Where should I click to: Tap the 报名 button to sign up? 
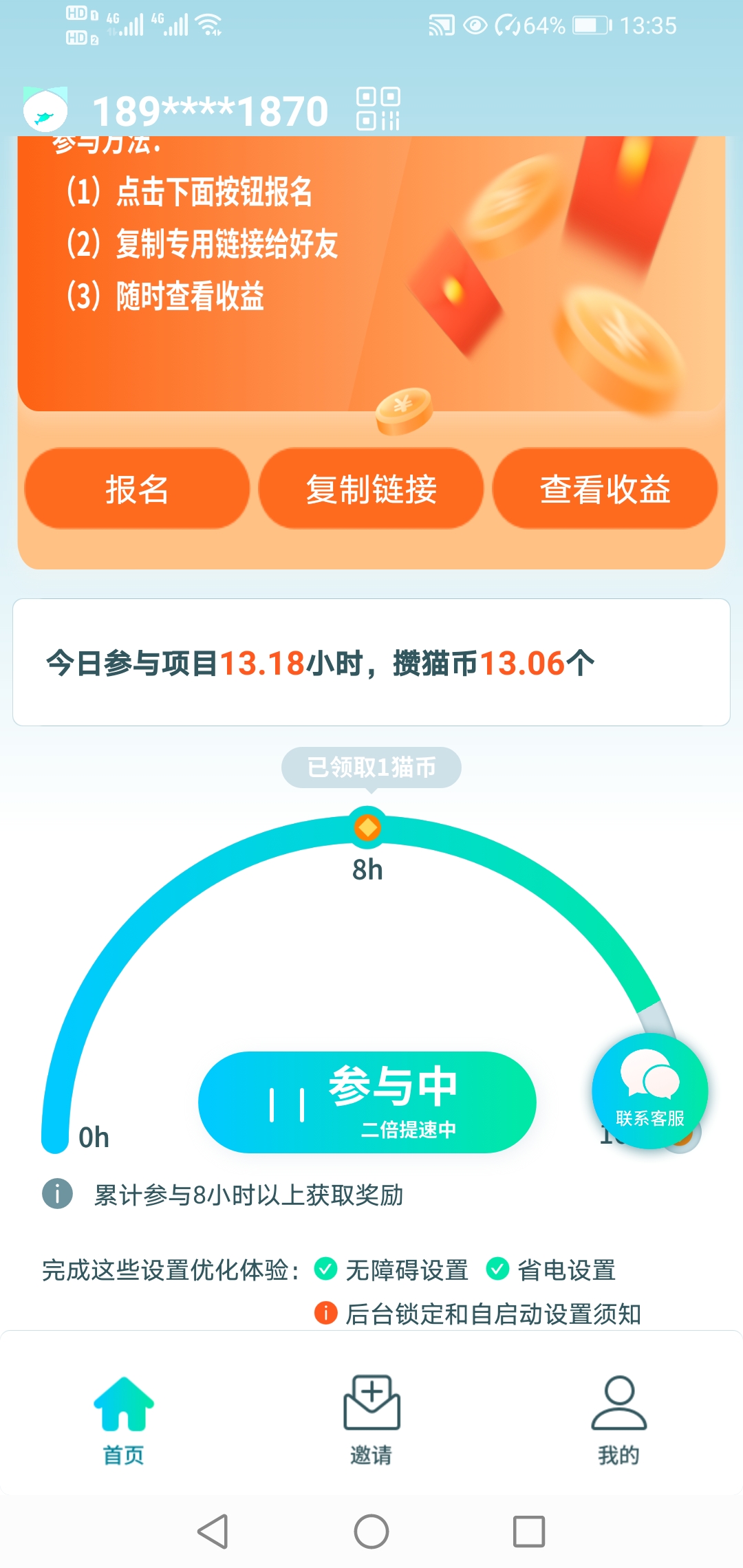pos(137,489)
